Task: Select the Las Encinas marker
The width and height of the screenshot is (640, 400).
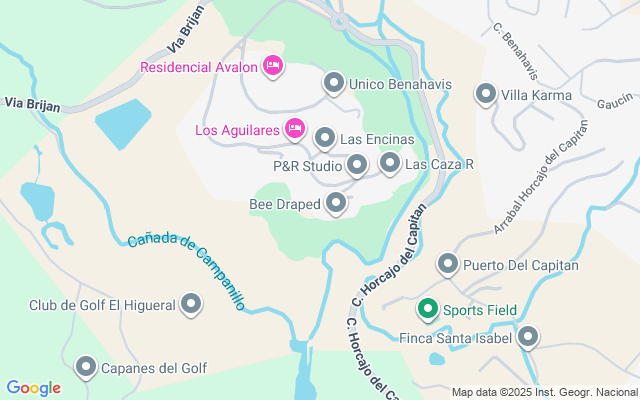Action: 325,138
